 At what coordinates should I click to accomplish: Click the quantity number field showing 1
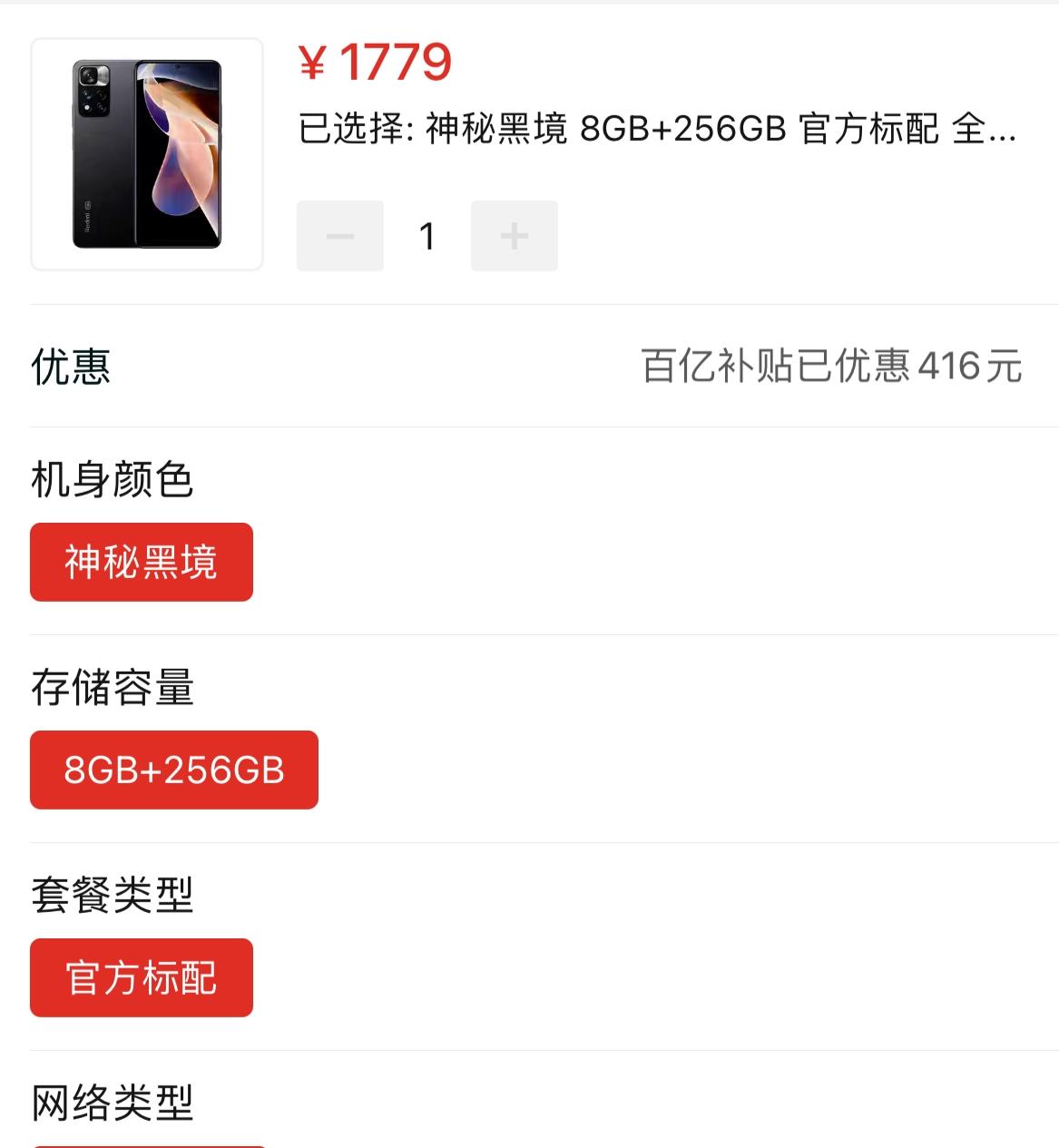[427, 235]
